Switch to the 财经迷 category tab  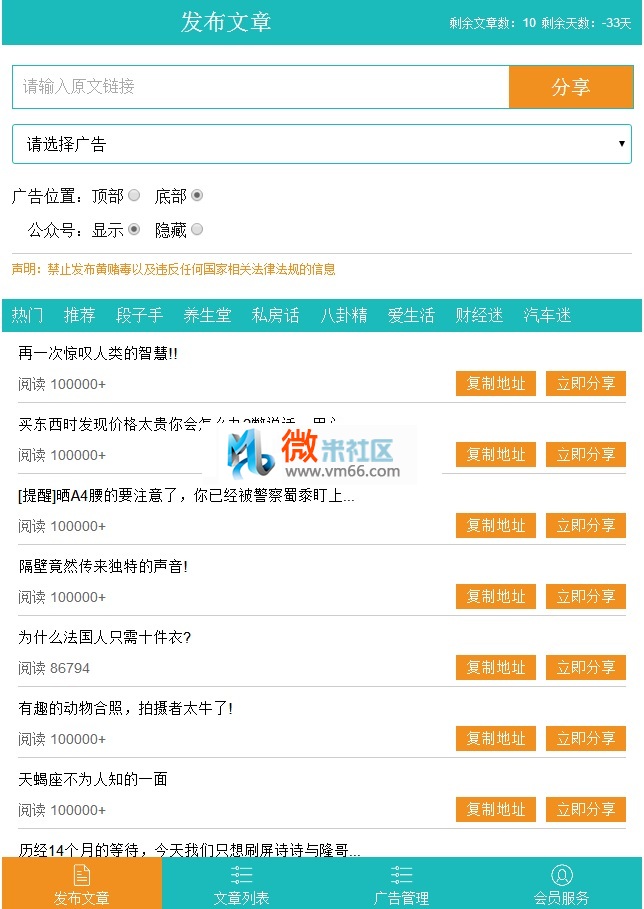[x=479, y=316]
